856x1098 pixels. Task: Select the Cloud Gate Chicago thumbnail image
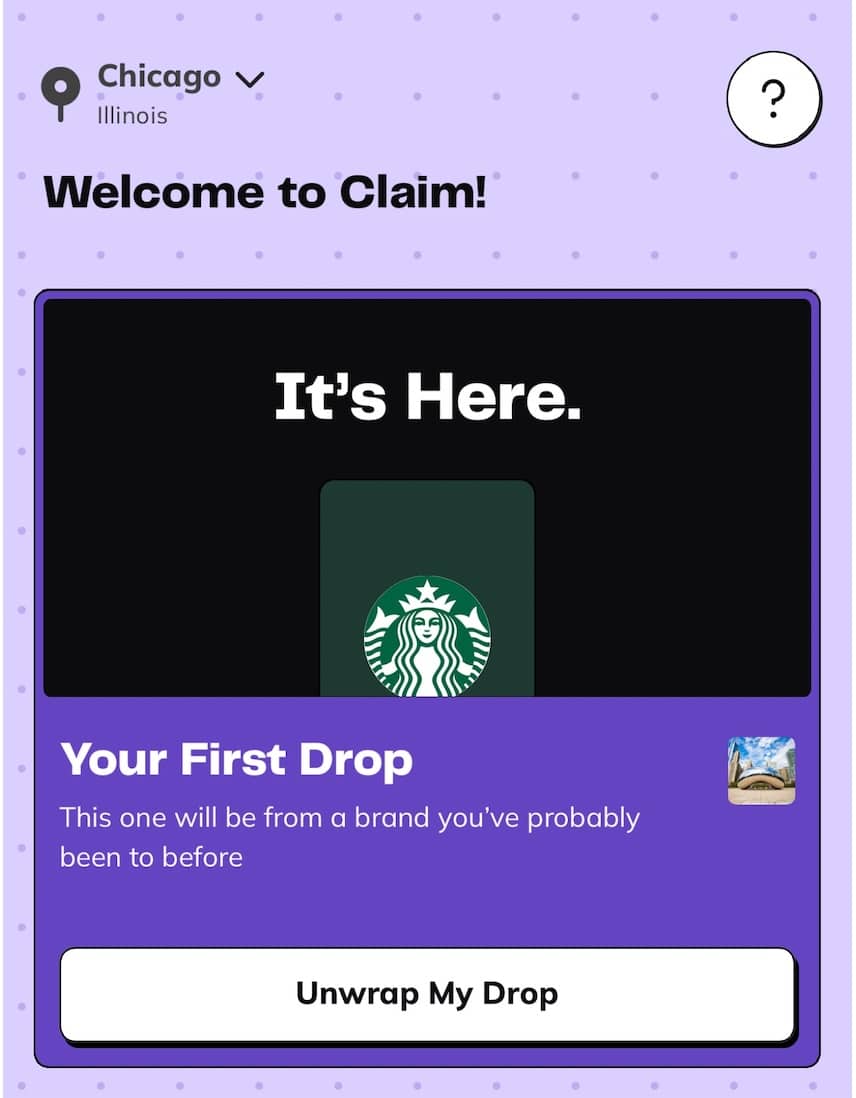[761, 770]
